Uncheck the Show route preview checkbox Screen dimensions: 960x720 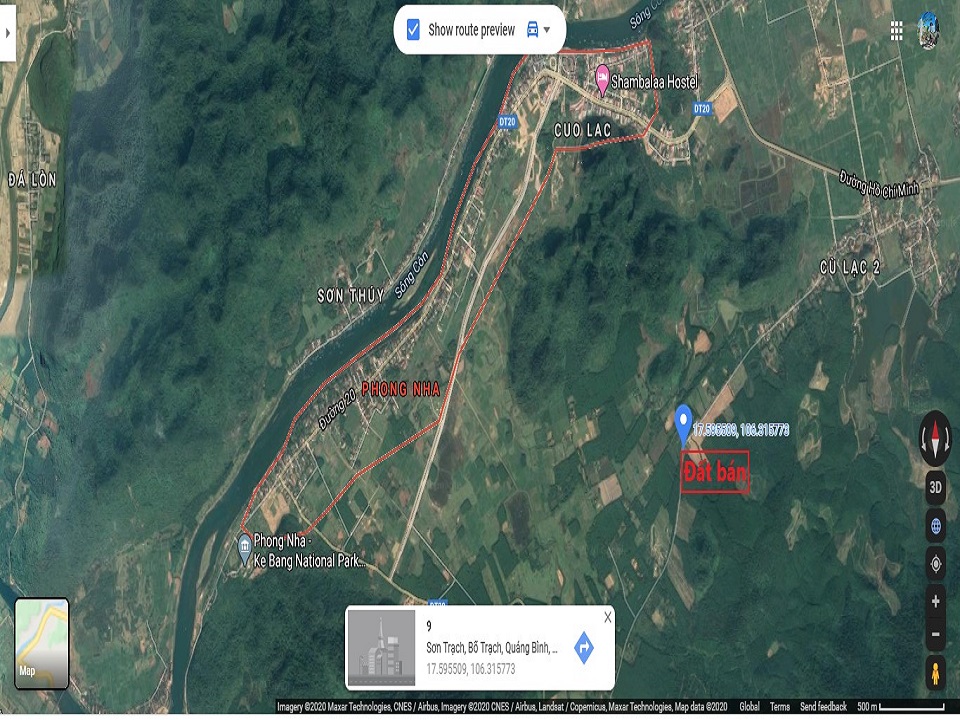(413, 29)
